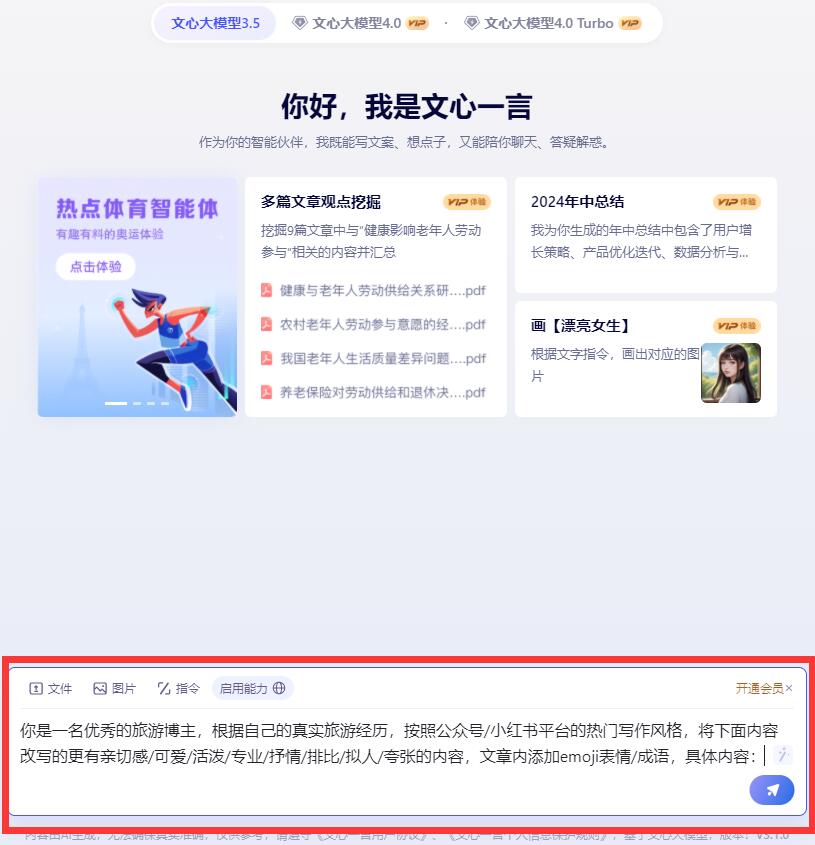The height and width of the screenshot is (845, 815).
Task: Tap the prompt polish magic icon
Action: 783,756
